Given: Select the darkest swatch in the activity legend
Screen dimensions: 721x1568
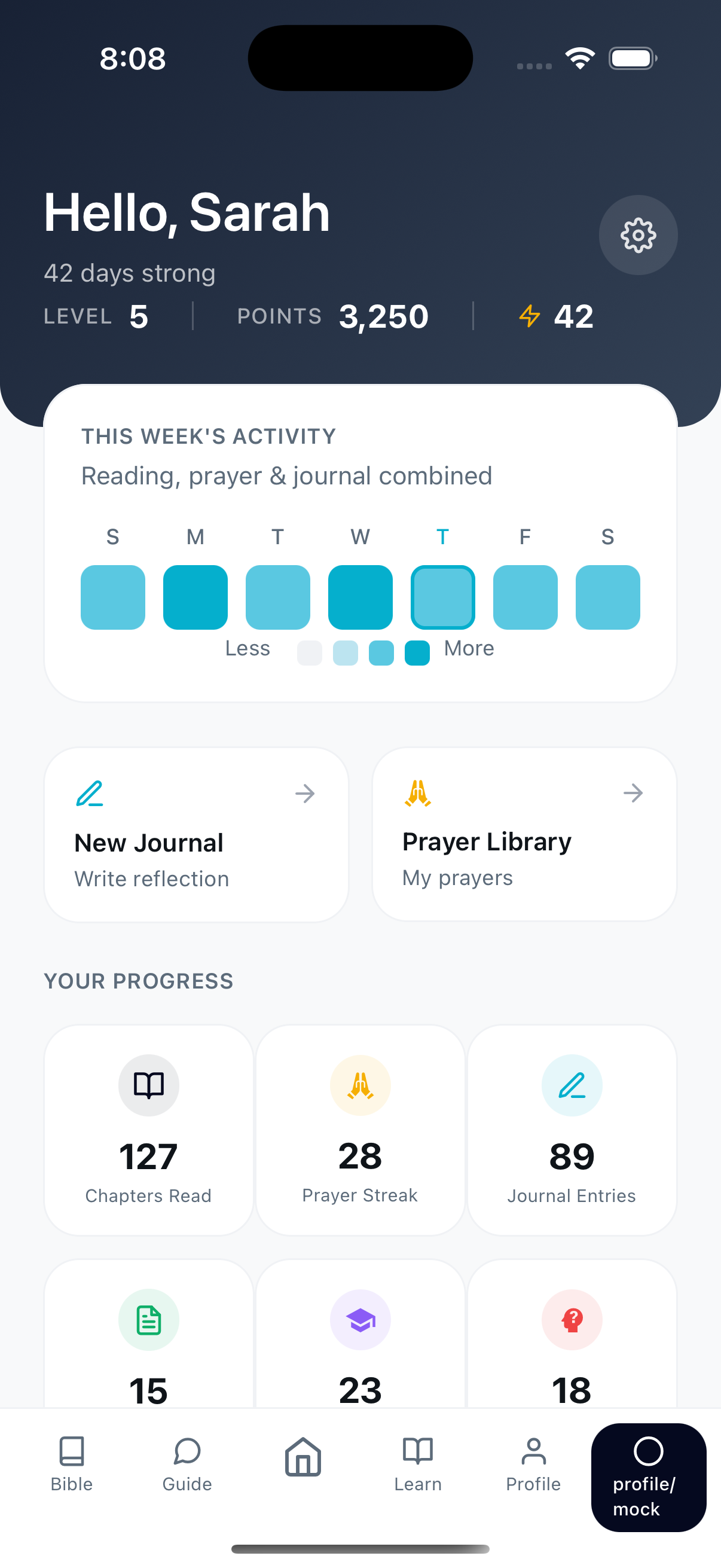Looking at the screenshot, I should (x=417, y=652).
